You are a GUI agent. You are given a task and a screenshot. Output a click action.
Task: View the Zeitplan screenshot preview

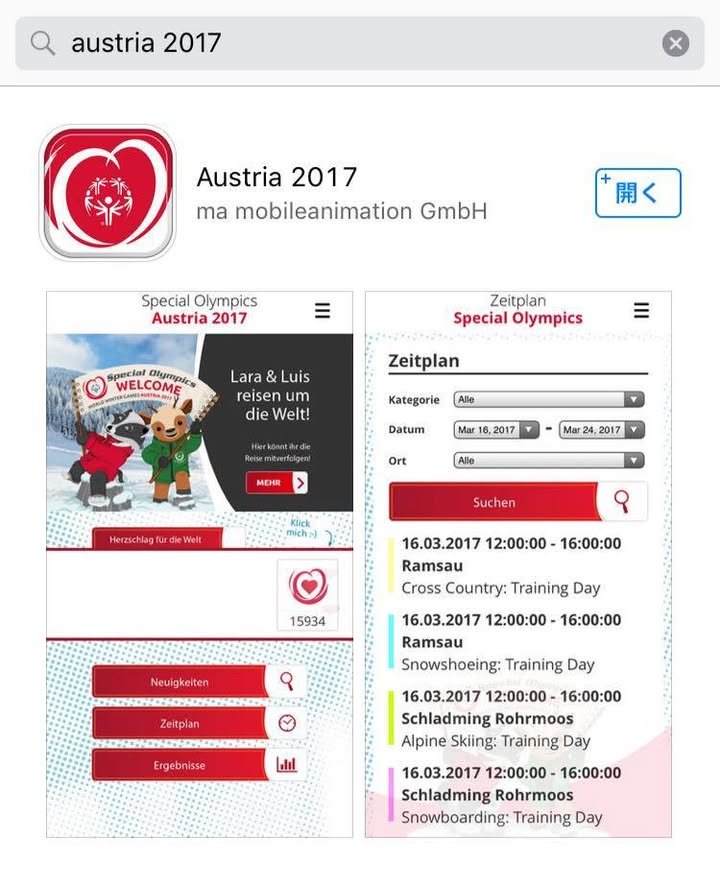pyautogui.click(x=518, y=563)
